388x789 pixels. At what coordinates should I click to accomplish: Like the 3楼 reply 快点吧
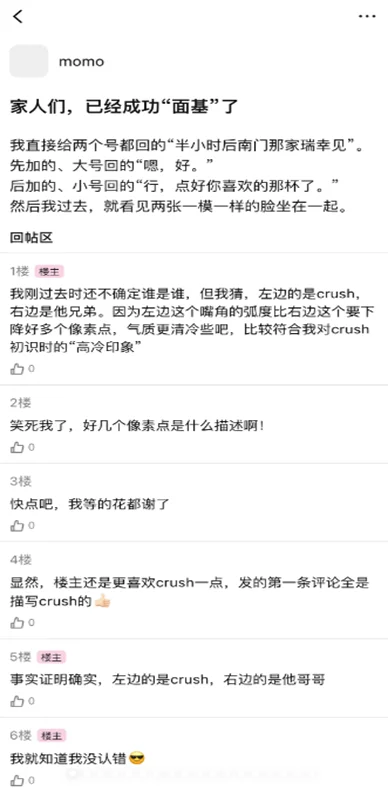pyautogui.click(x=17, y=525)
